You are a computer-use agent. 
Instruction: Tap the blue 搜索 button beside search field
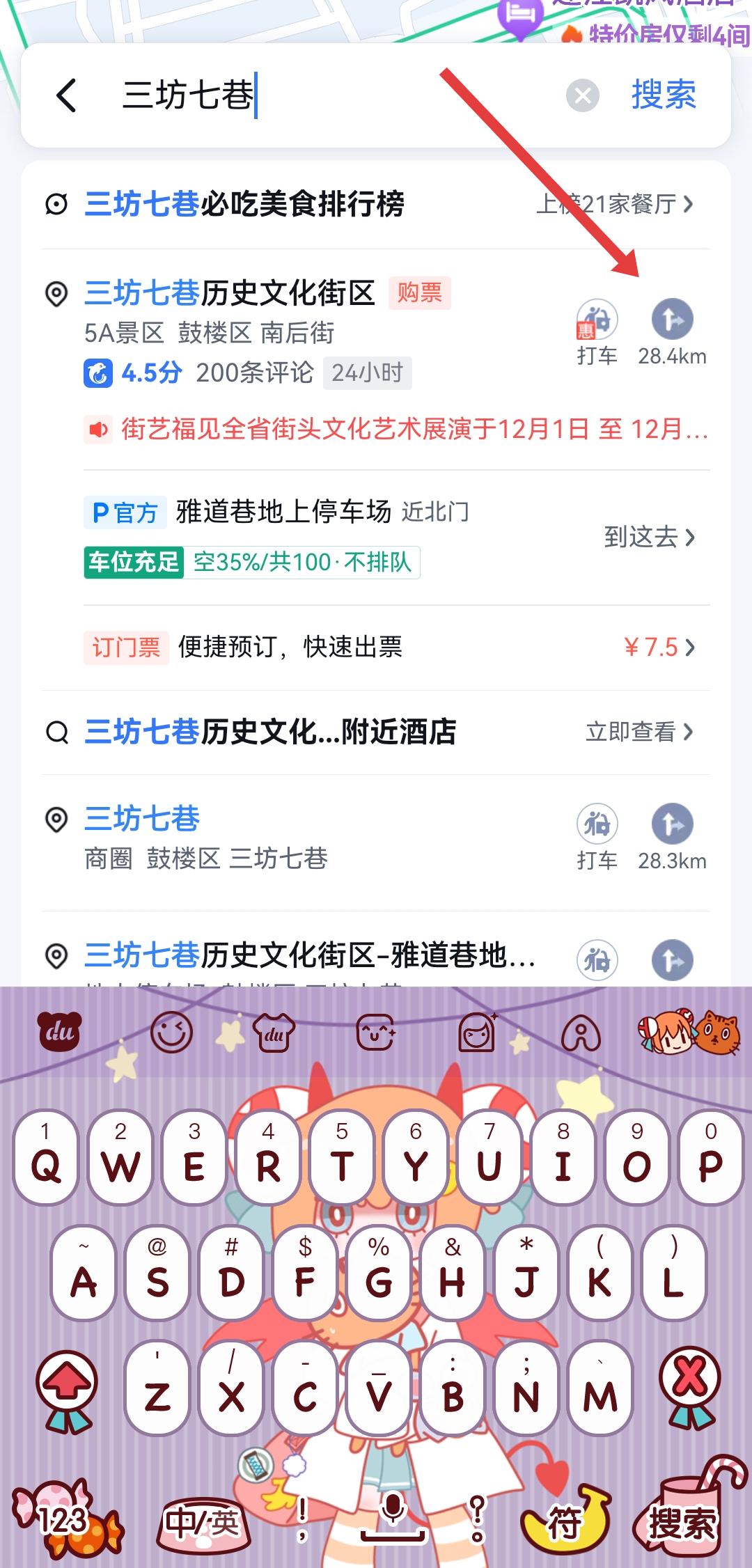point(663,95)
